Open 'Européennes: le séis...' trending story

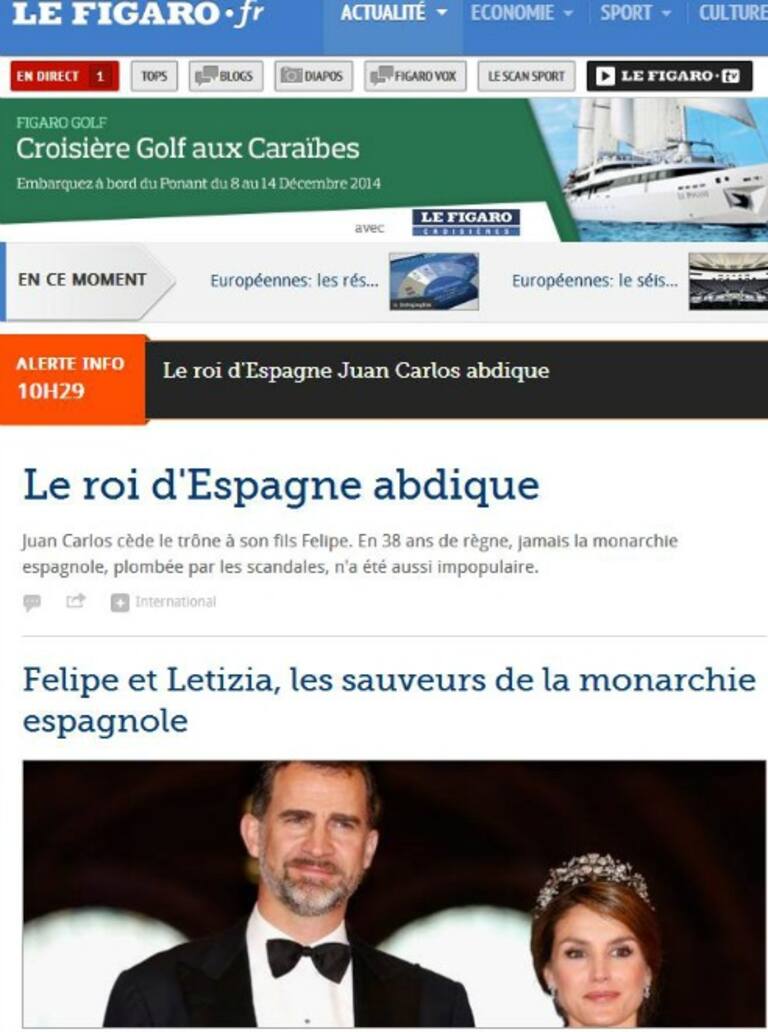coord(594,281)
